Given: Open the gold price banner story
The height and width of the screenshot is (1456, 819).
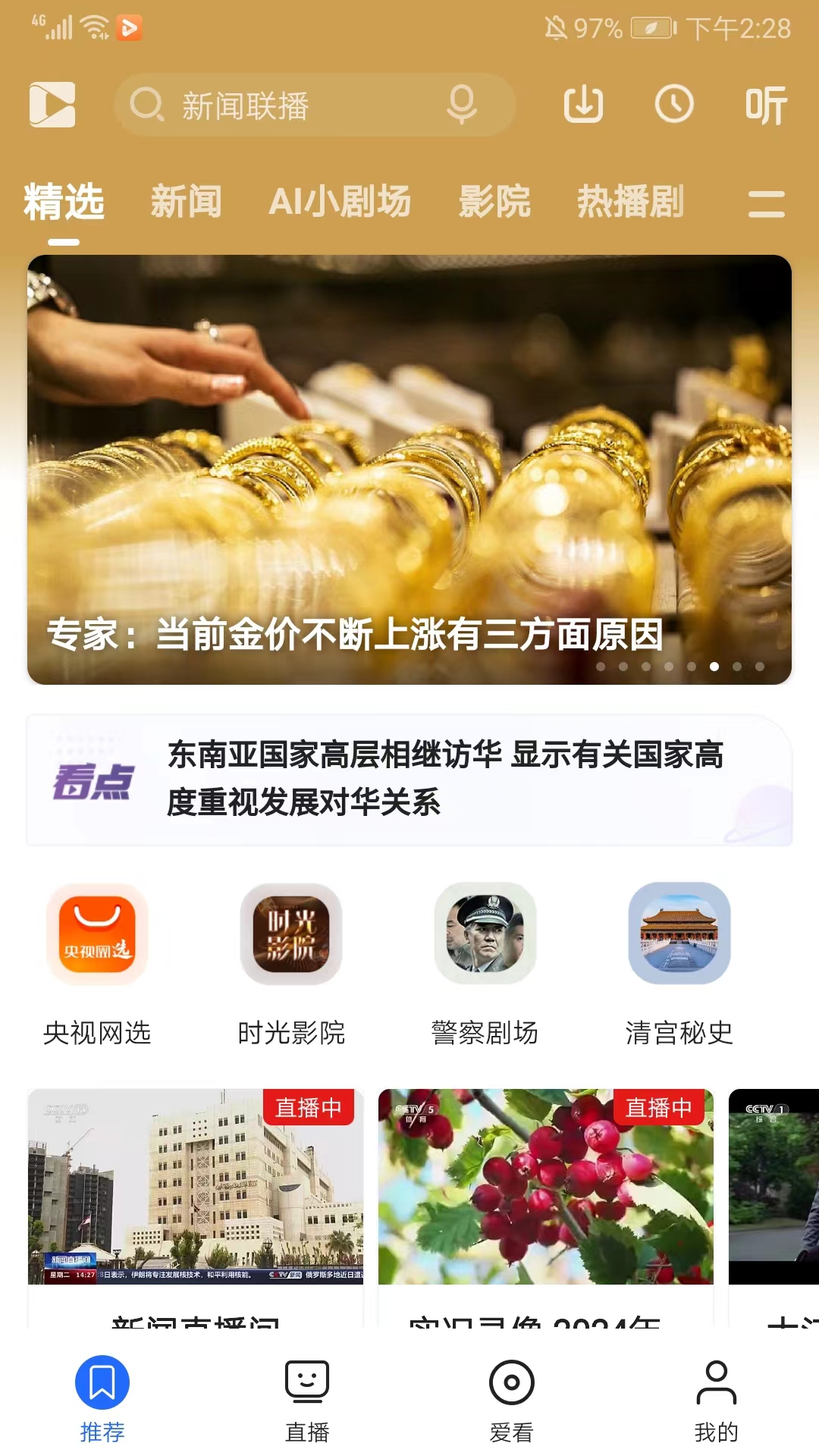Looking at the screenshot, I should click(x=409, y=470).
